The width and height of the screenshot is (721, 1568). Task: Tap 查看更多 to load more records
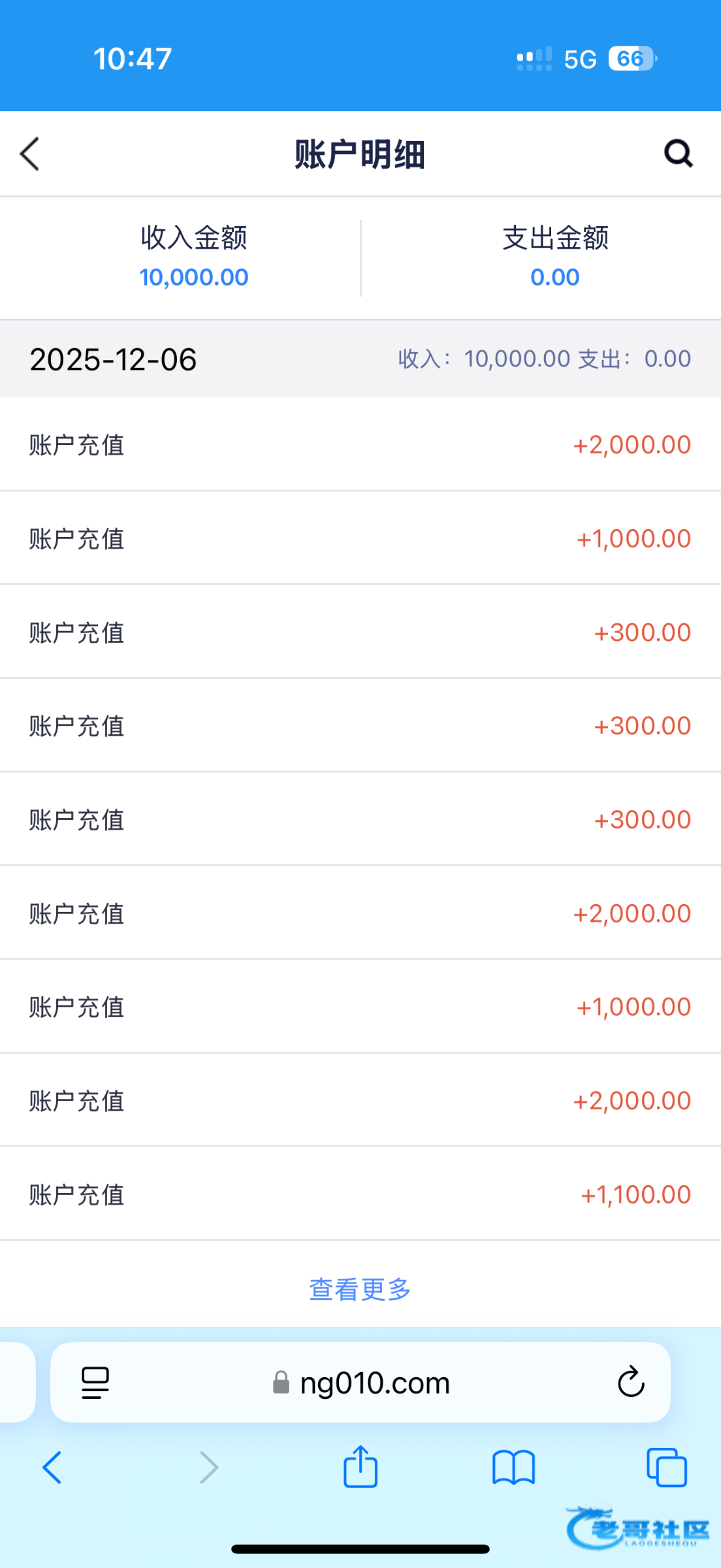pyautogui.click(x=360, y=1289)
